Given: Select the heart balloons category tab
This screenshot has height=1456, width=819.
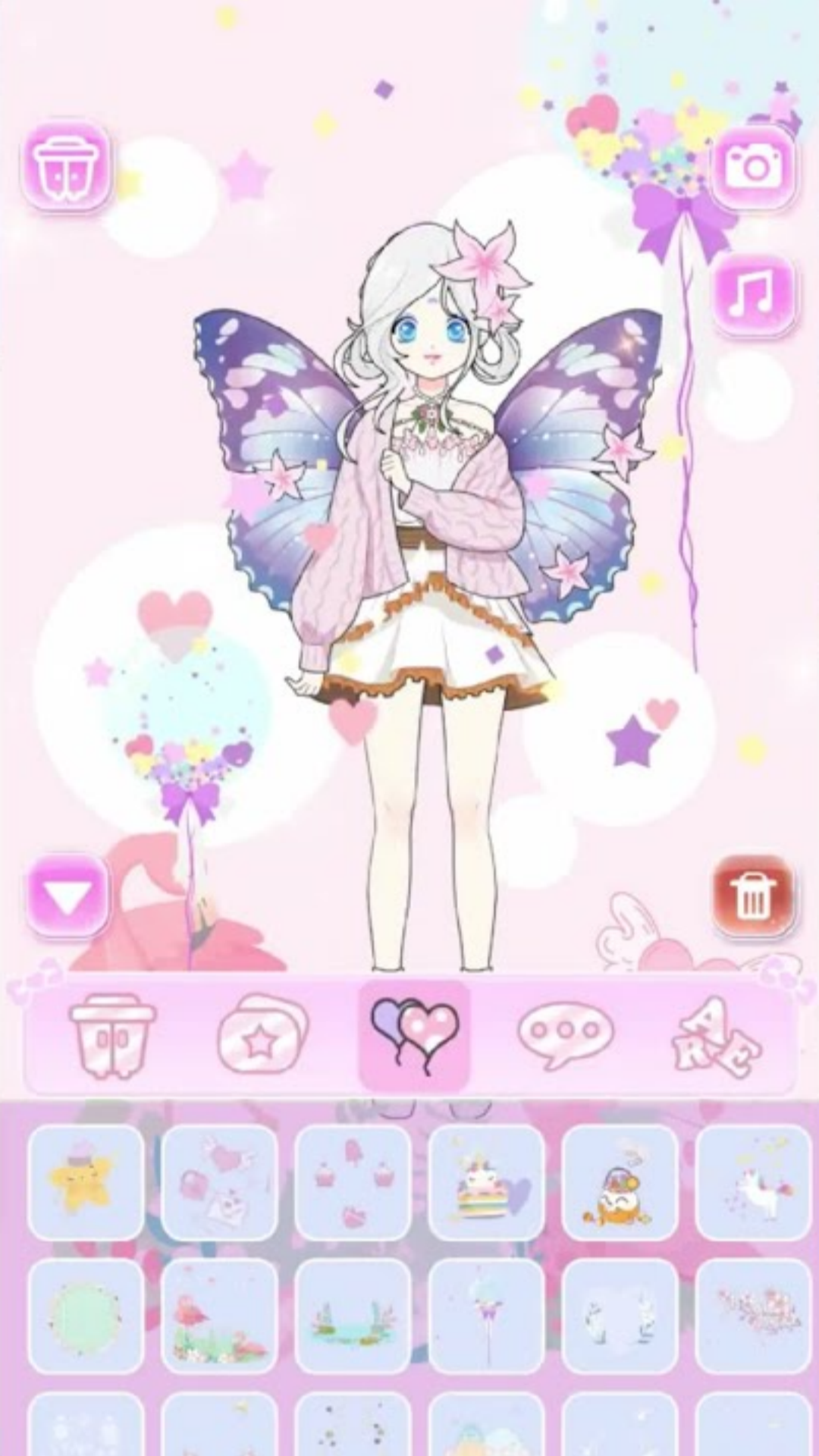Looking at the screenshot, I should [414, 1035].
